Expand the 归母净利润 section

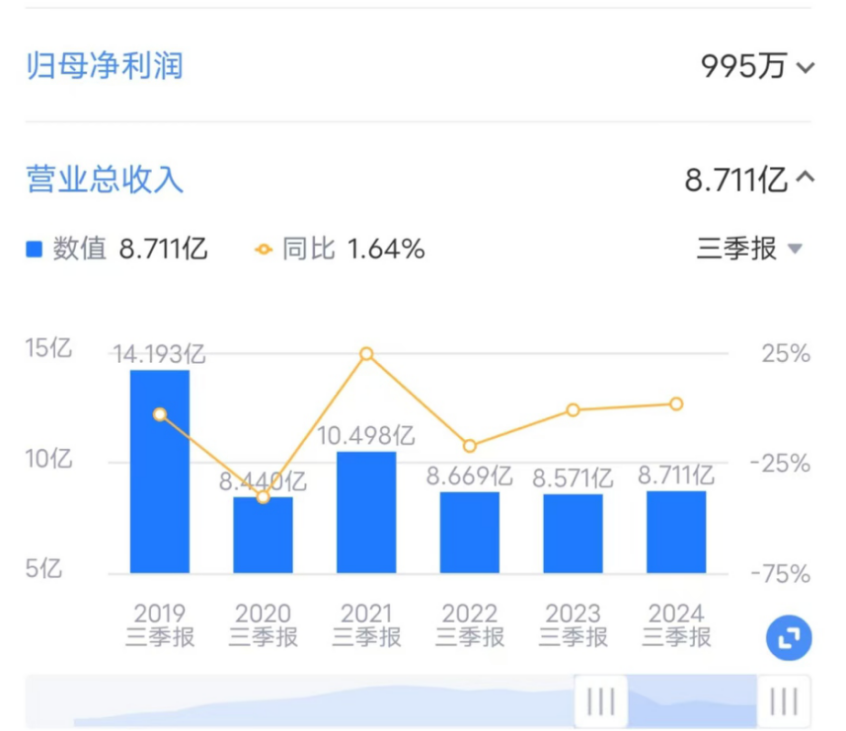point(806,68)
